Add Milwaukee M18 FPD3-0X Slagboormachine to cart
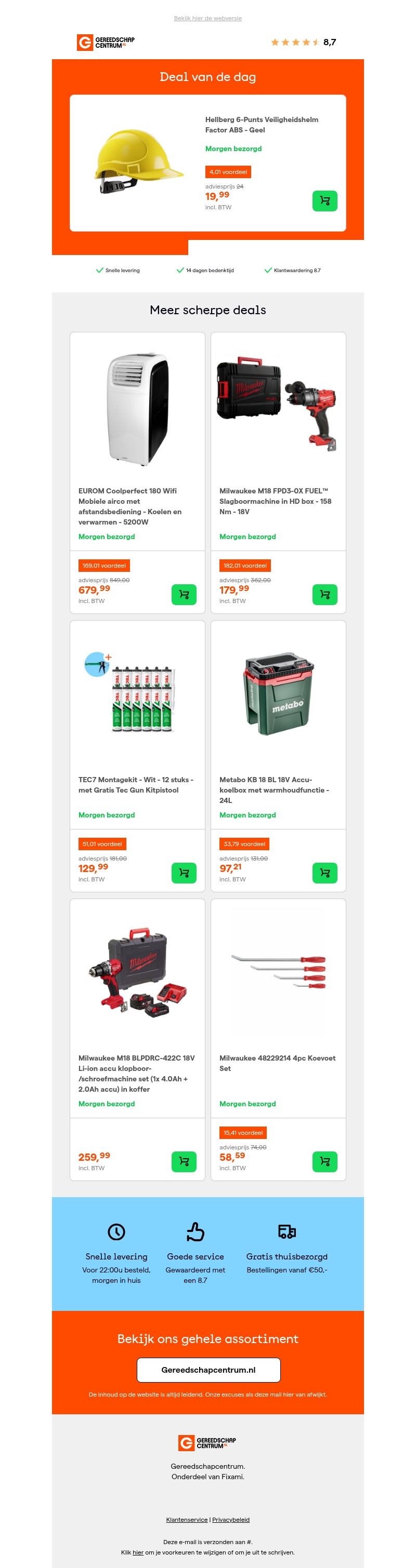Viewport: 416px width, 1568px height. pyautogui.click(x=324, y=594)
